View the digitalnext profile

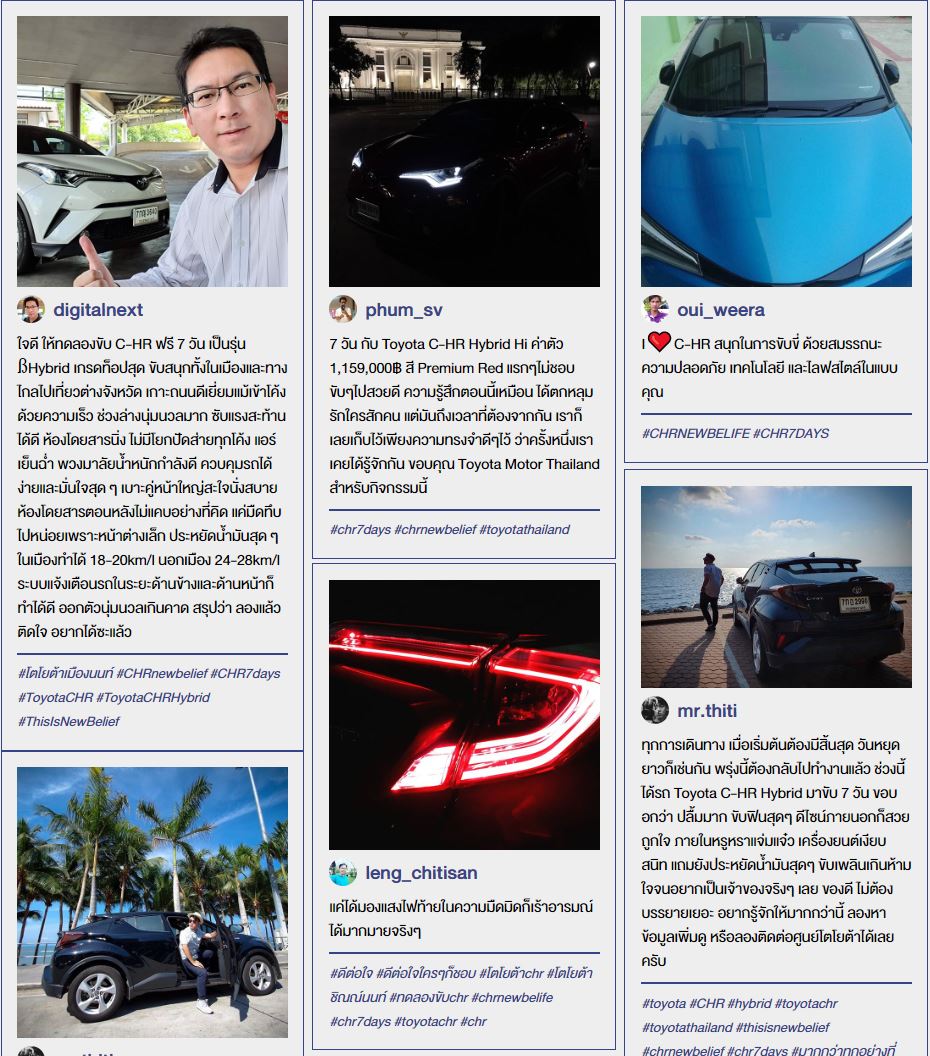(x=98, y=310)
